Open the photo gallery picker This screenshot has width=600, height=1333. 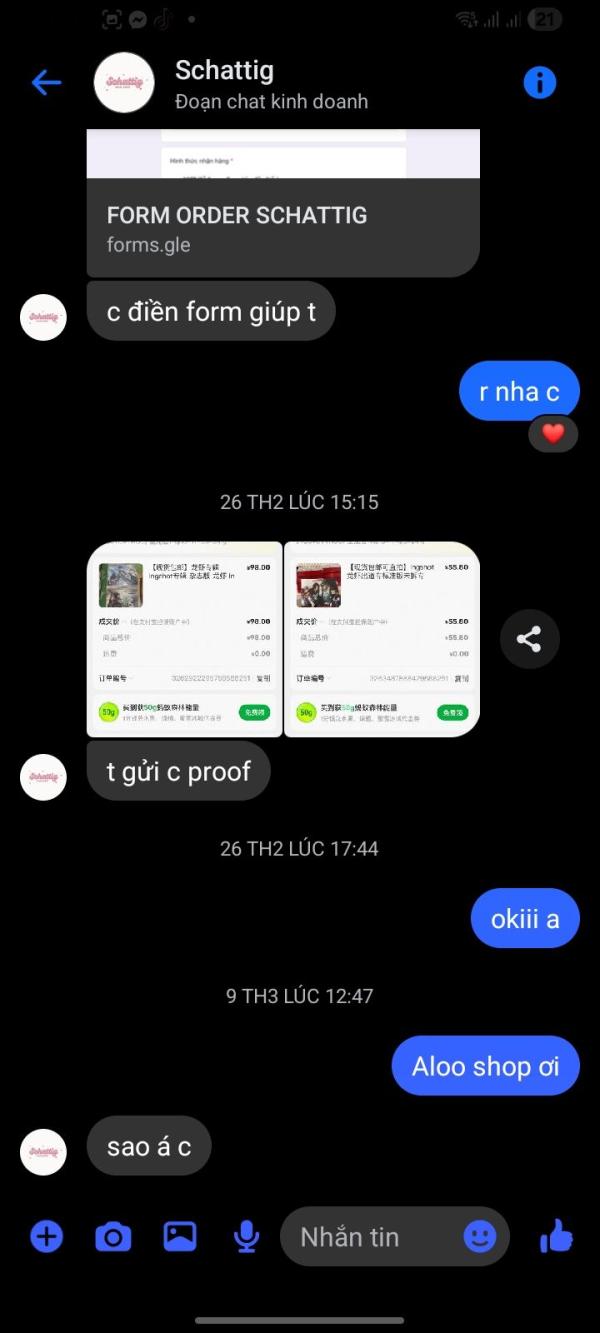pyautogui.click(x=180, y=1237)
